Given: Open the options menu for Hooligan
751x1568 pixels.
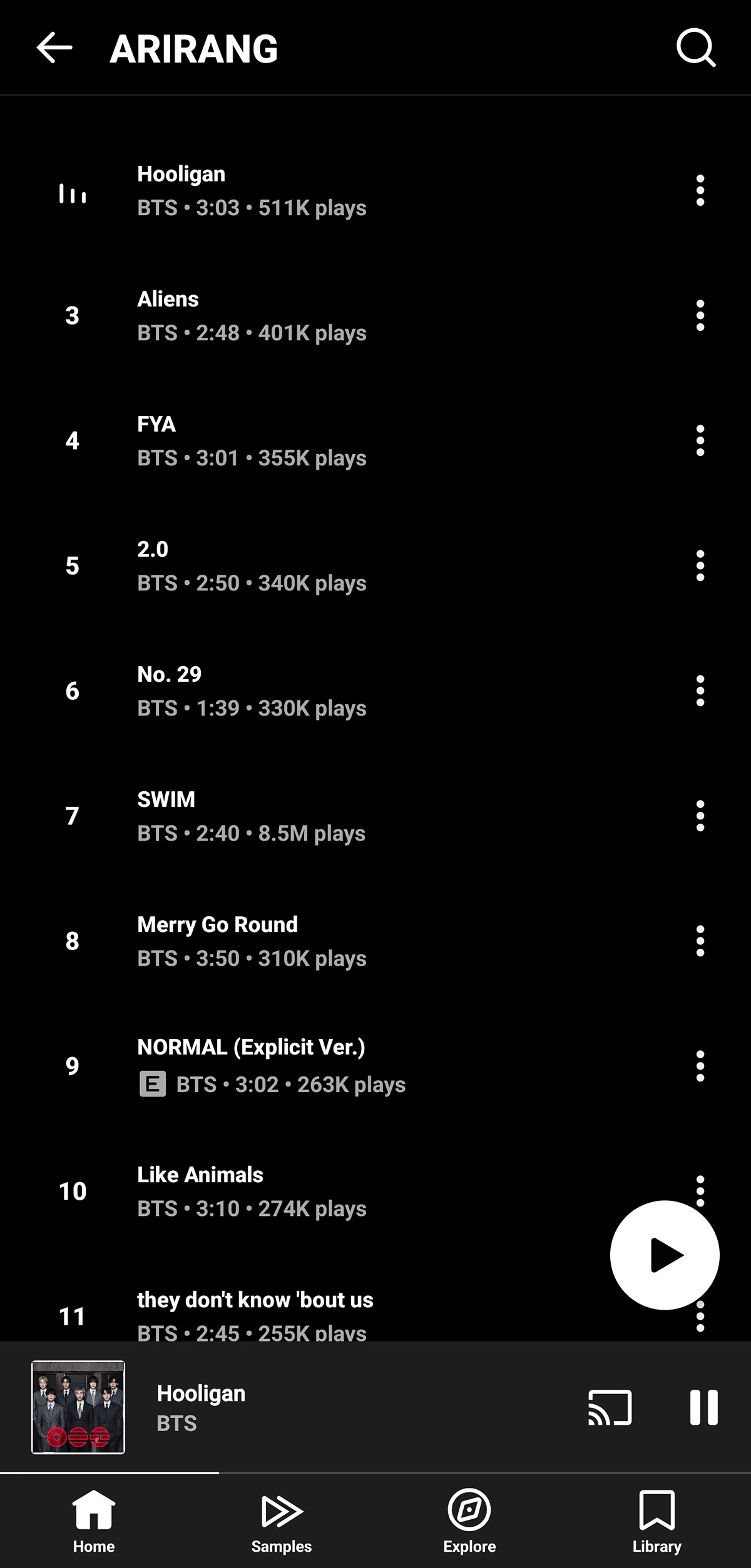Looking at the screenshot, I should click(x=700, y=191).
